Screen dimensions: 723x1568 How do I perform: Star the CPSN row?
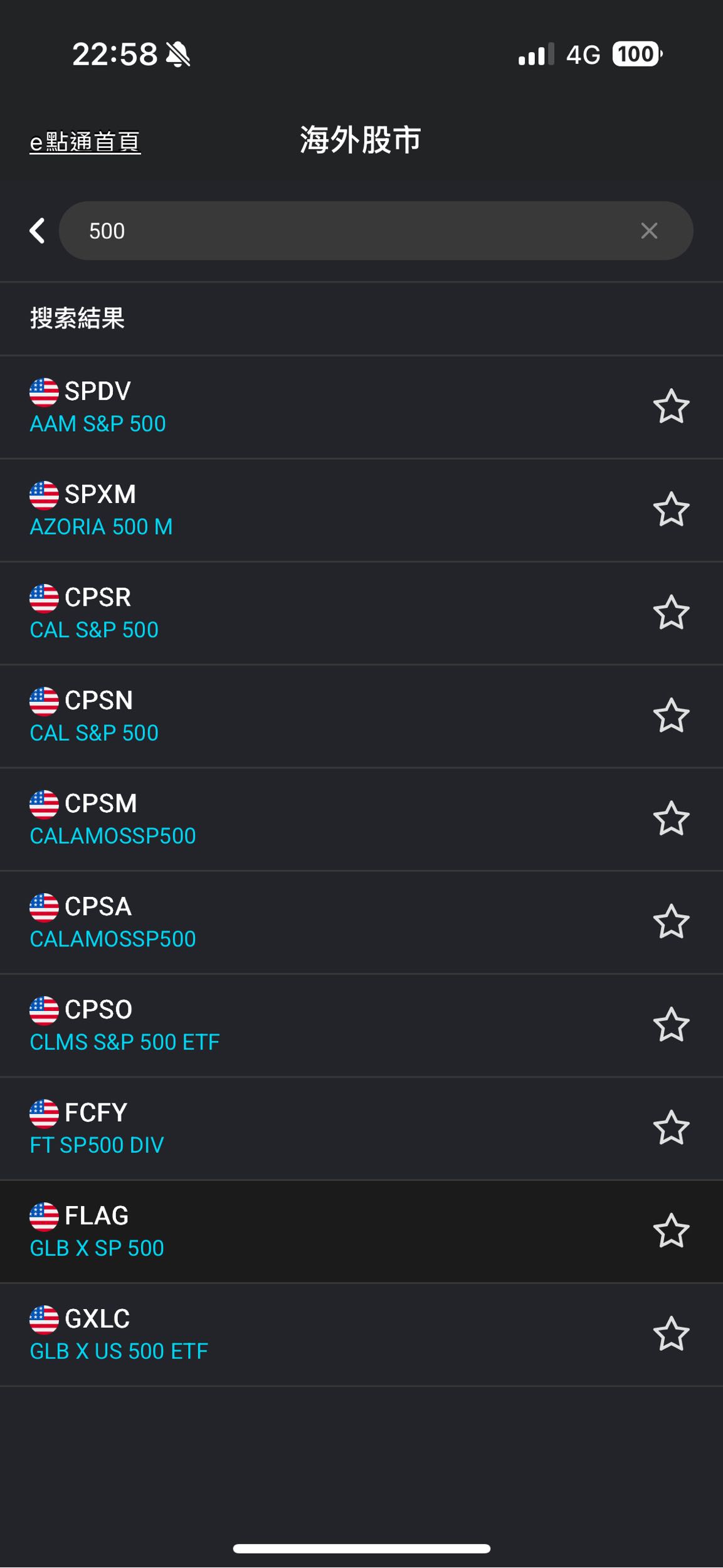coord(671,716)
